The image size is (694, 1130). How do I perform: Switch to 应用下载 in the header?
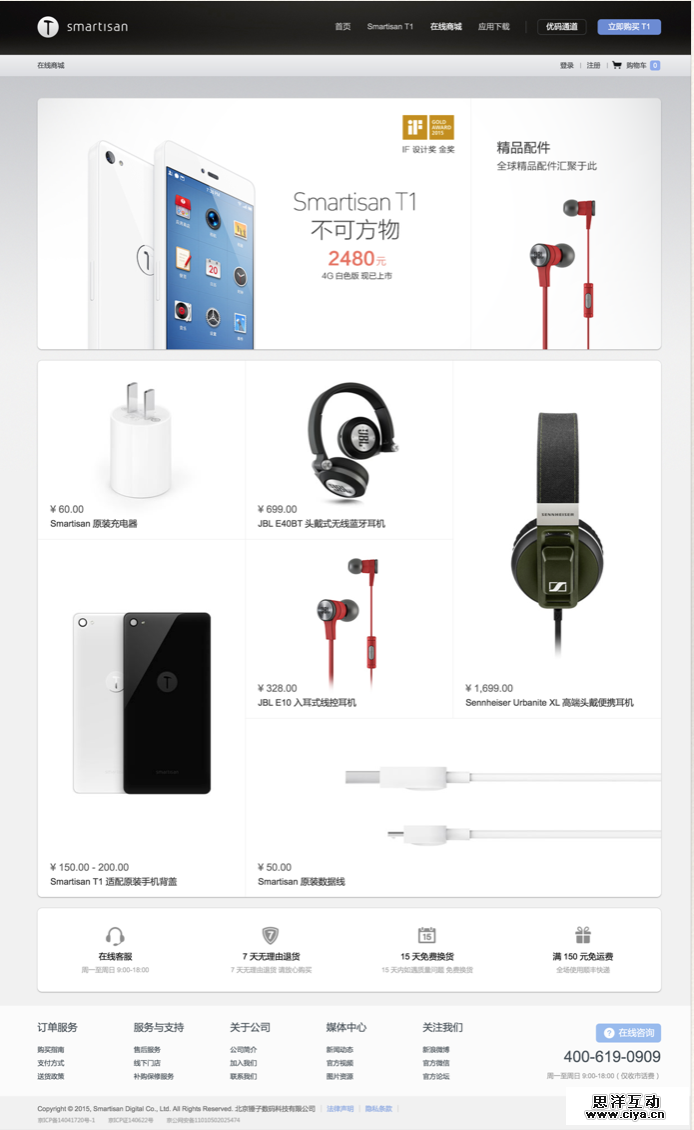[x=493, y=27]
